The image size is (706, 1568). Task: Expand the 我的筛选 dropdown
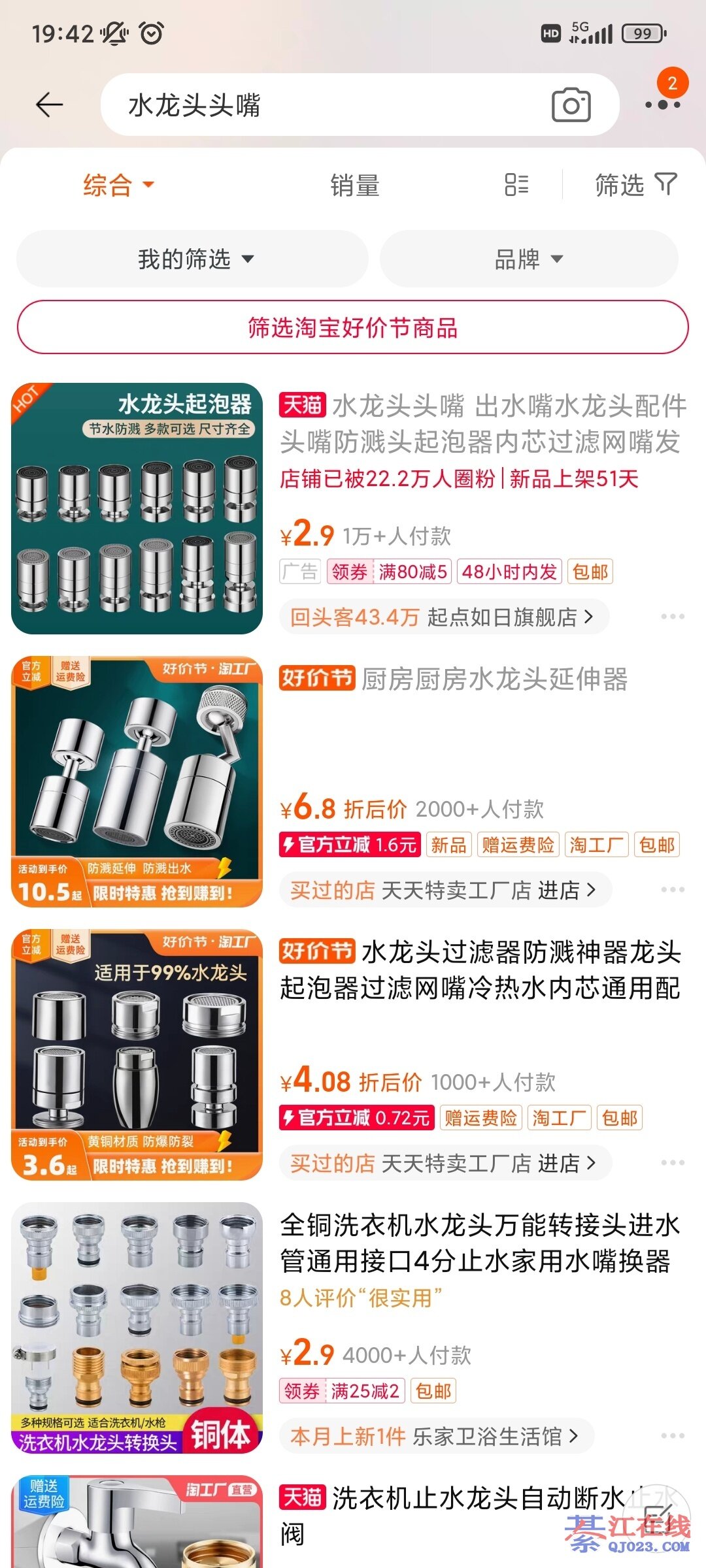coord(193,259)
